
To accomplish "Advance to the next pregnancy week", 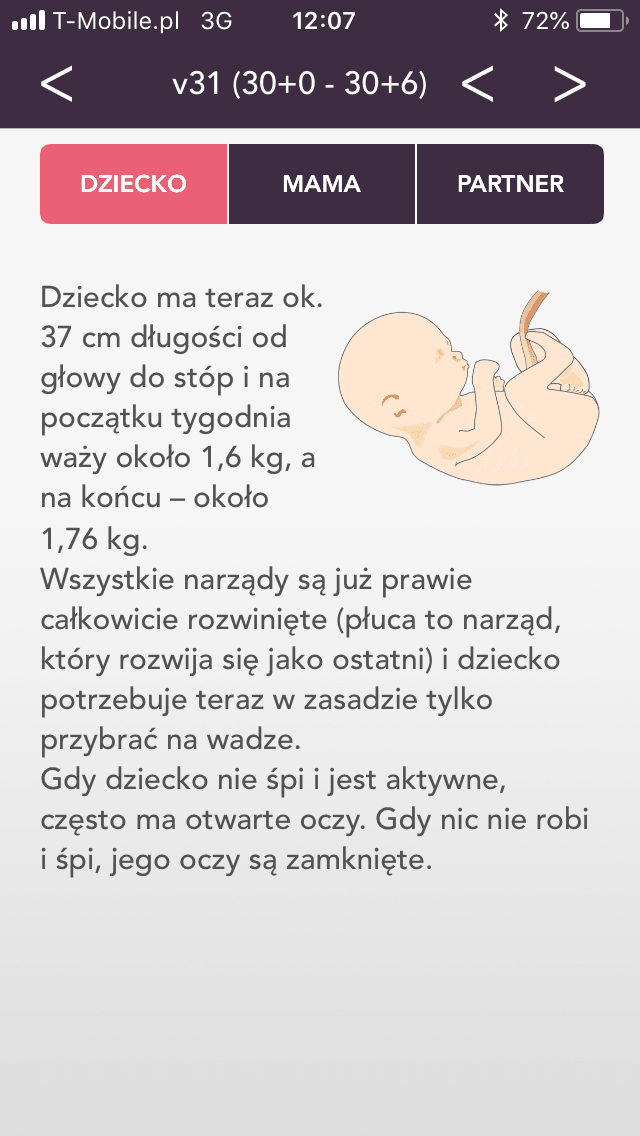I will coord(569,85).
